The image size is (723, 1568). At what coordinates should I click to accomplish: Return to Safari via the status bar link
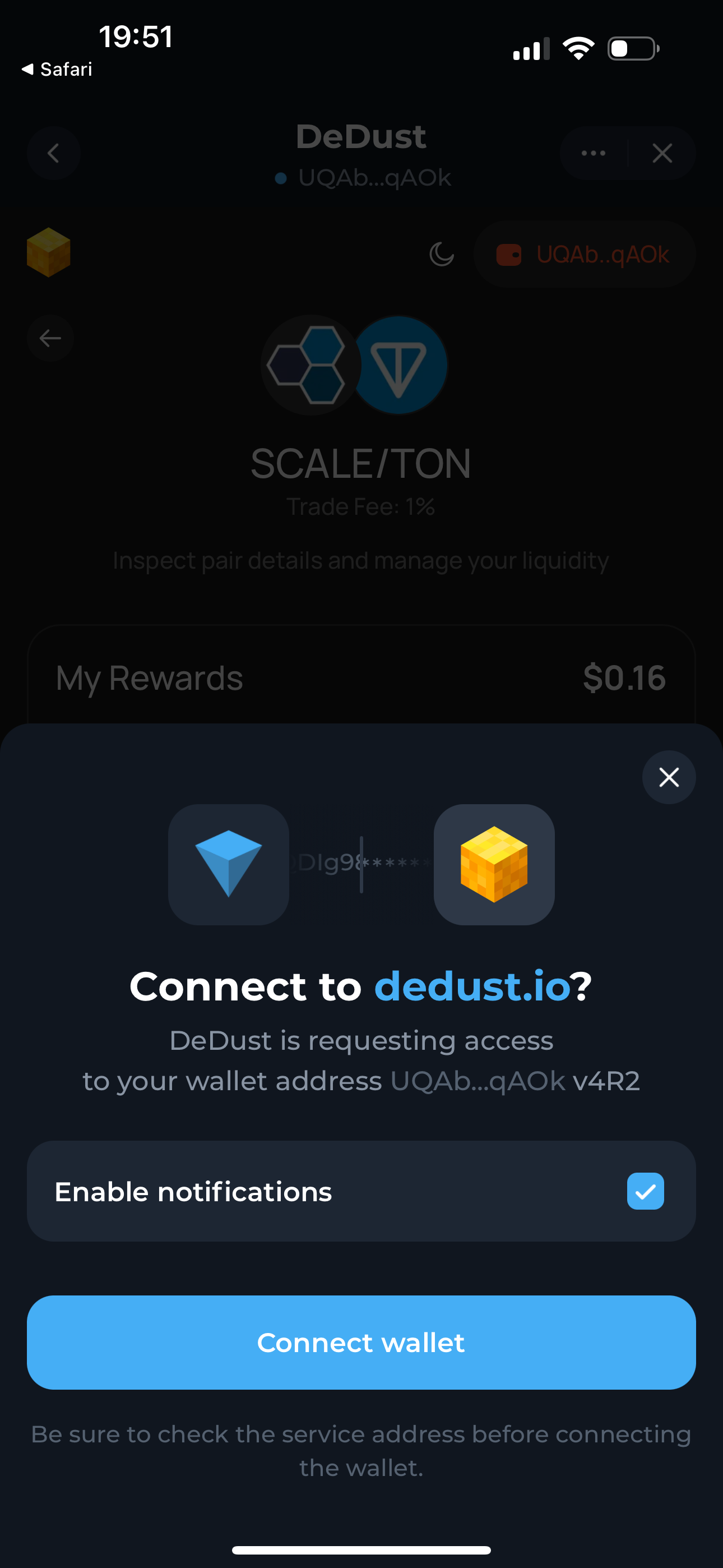(x=57, y=70)
